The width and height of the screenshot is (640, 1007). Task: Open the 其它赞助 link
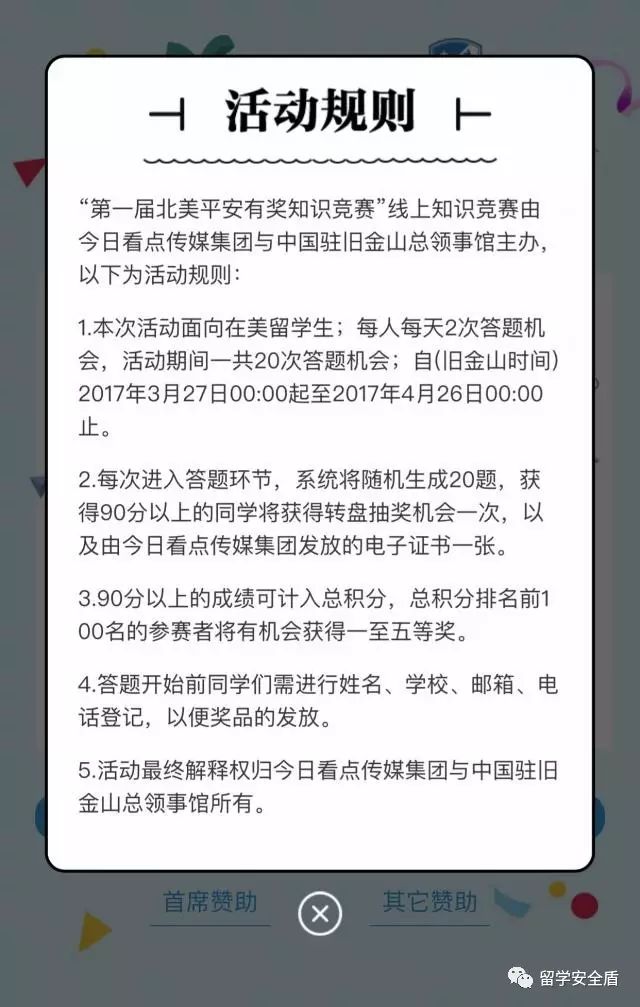(x=430, y=903)
